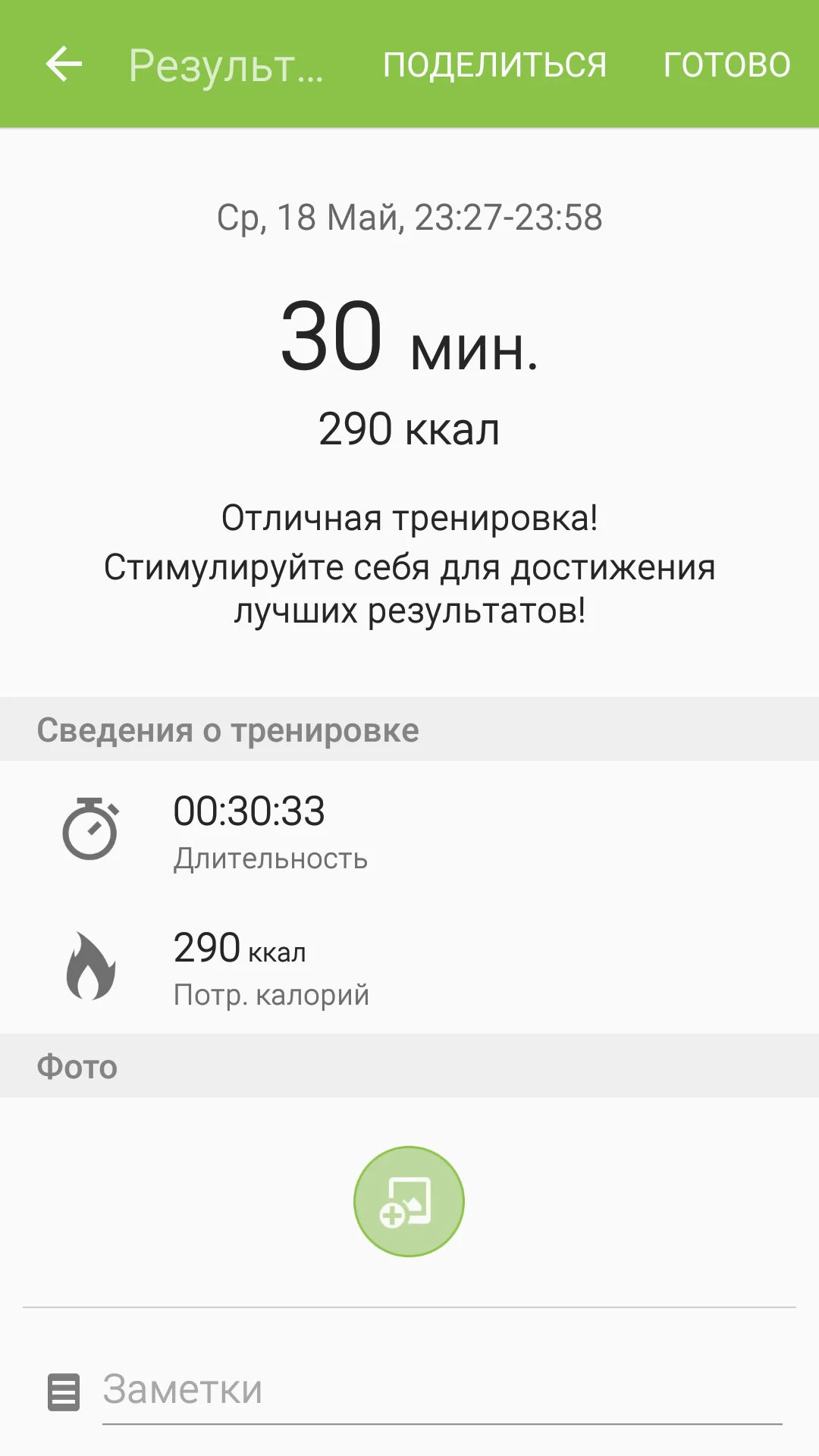
Task: Tap ПОДЕЛИТЬСЯ to share the workout
Action: click(494, 64)
